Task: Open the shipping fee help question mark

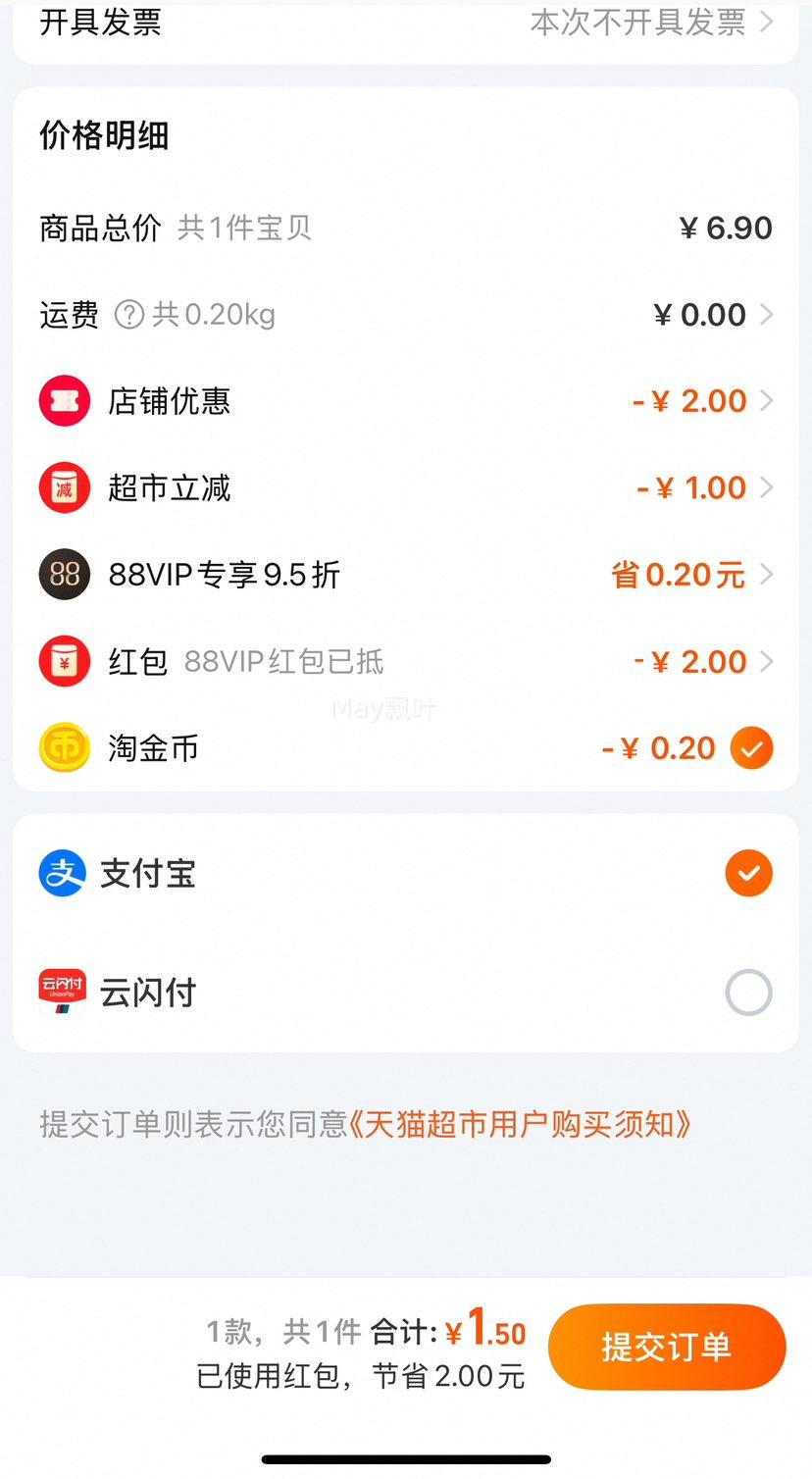Action: pos(129,315)
